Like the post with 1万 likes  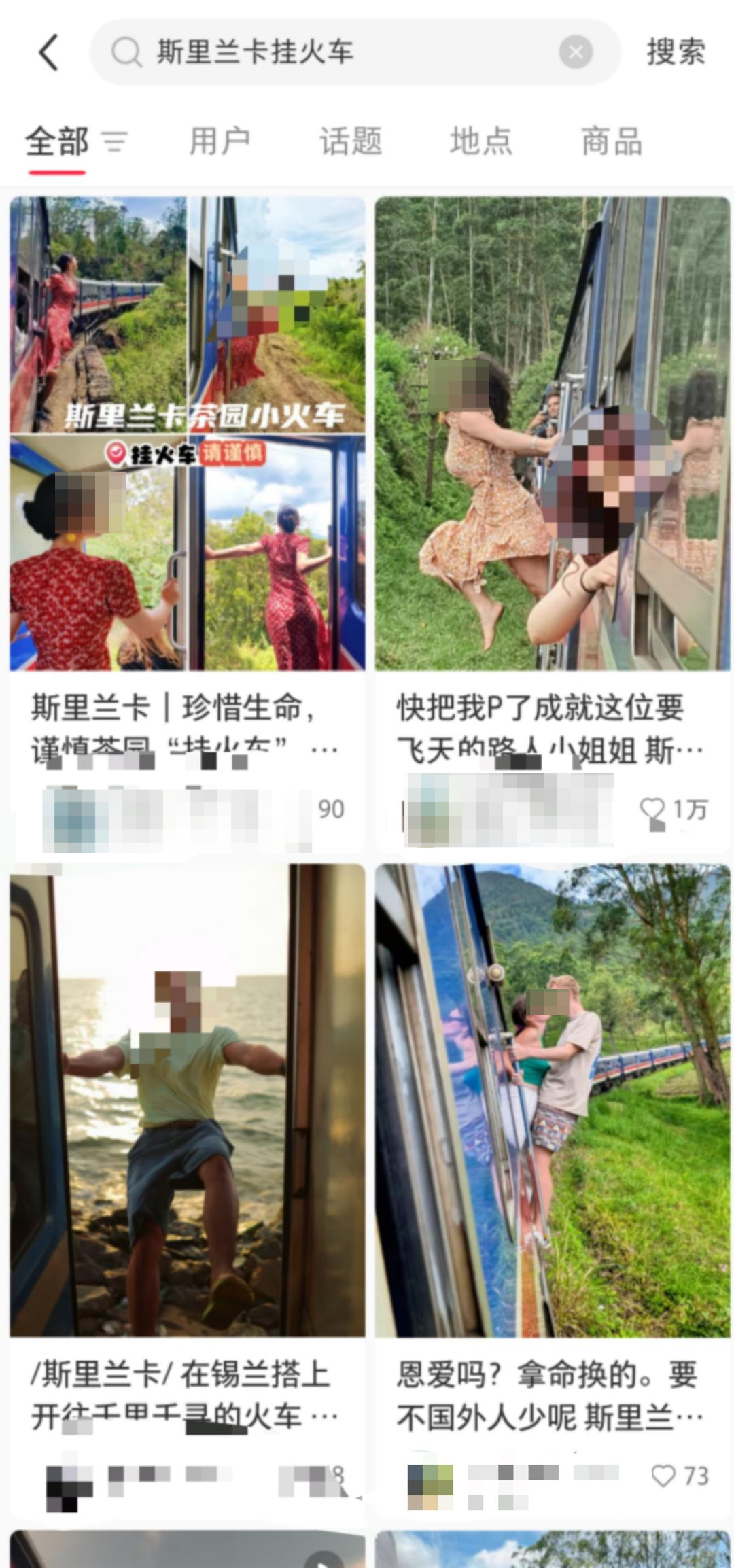(x=653, y=809)
